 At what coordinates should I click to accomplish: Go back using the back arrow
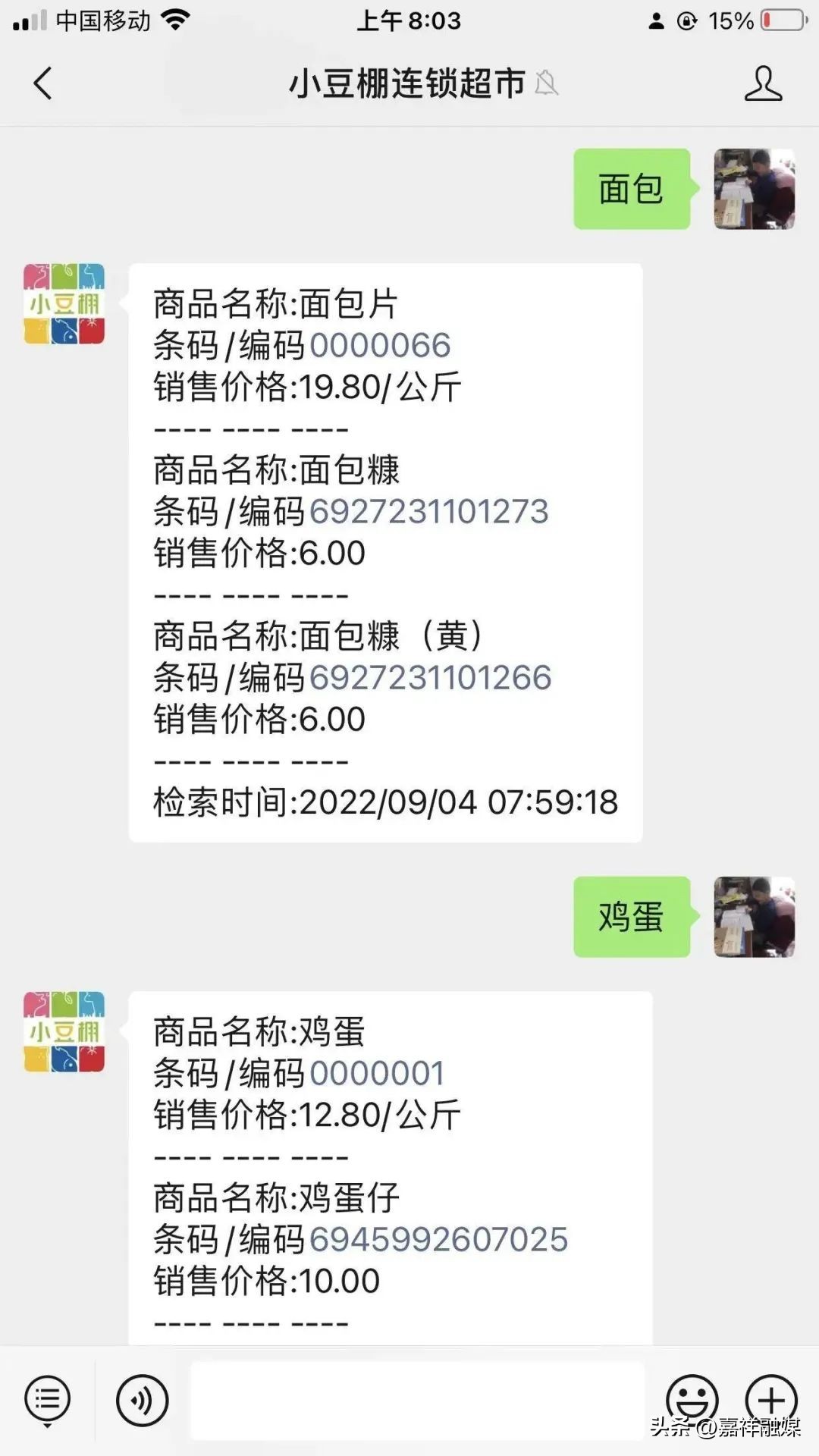pos(42,85)
